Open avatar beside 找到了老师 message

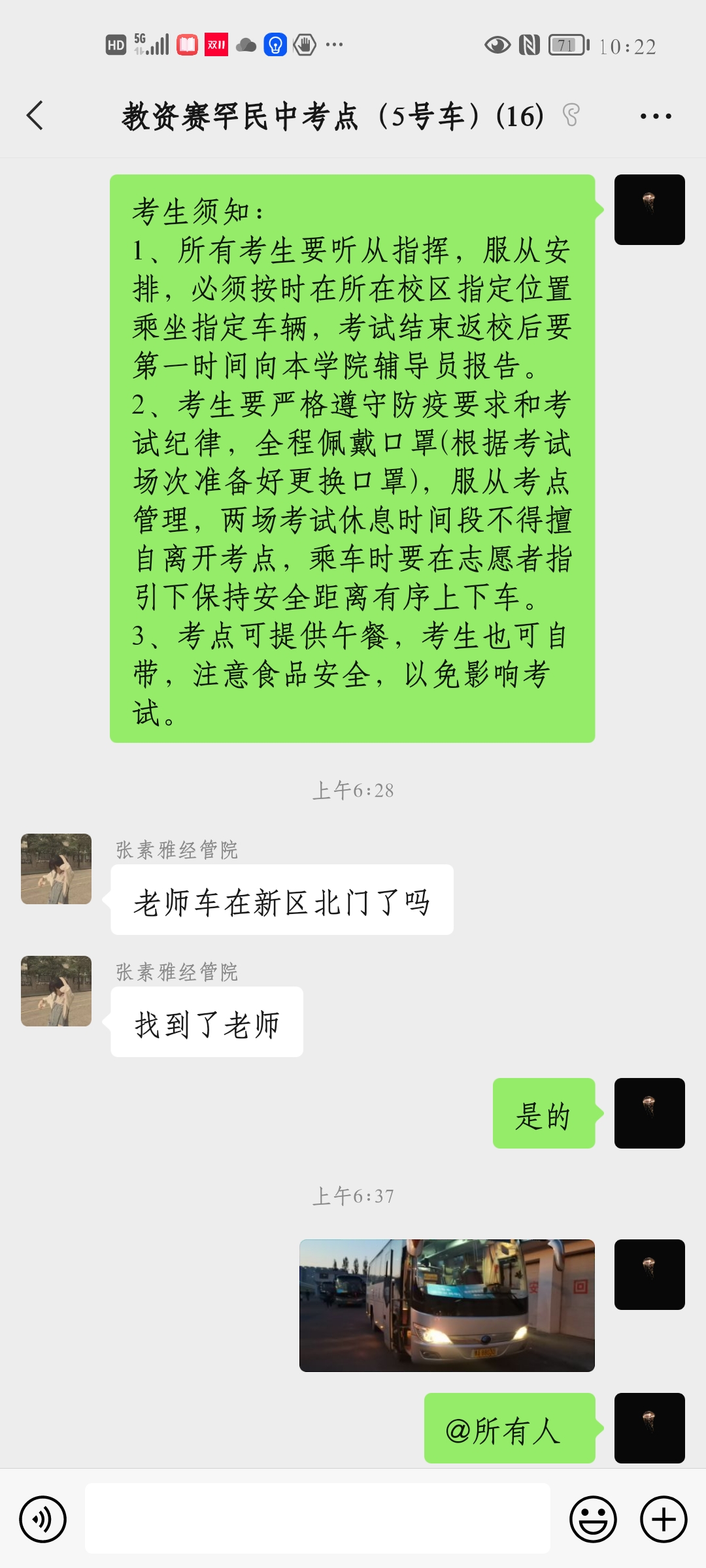(x=56, y=991)
